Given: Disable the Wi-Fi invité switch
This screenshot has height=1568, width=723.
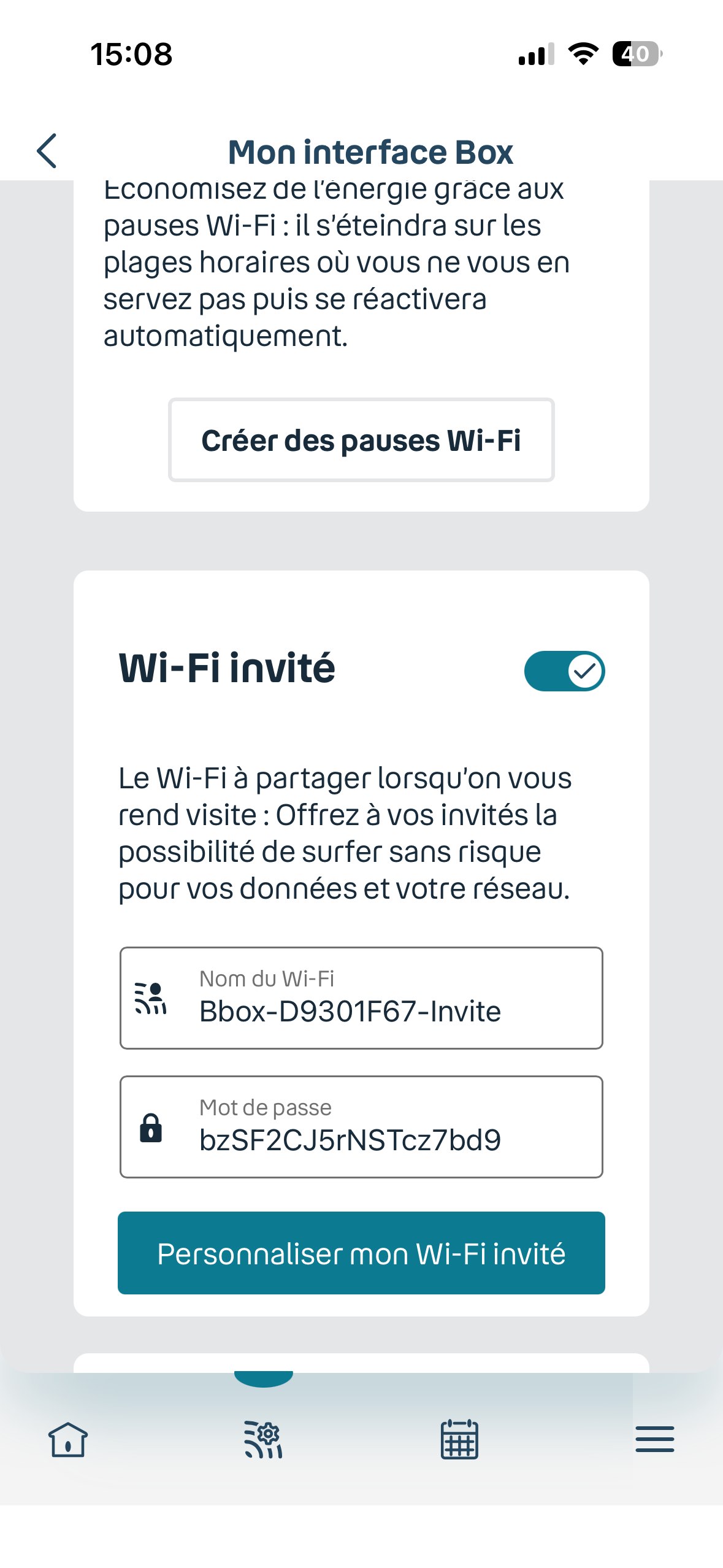Looking at the screenshot, I should (564, 671).
